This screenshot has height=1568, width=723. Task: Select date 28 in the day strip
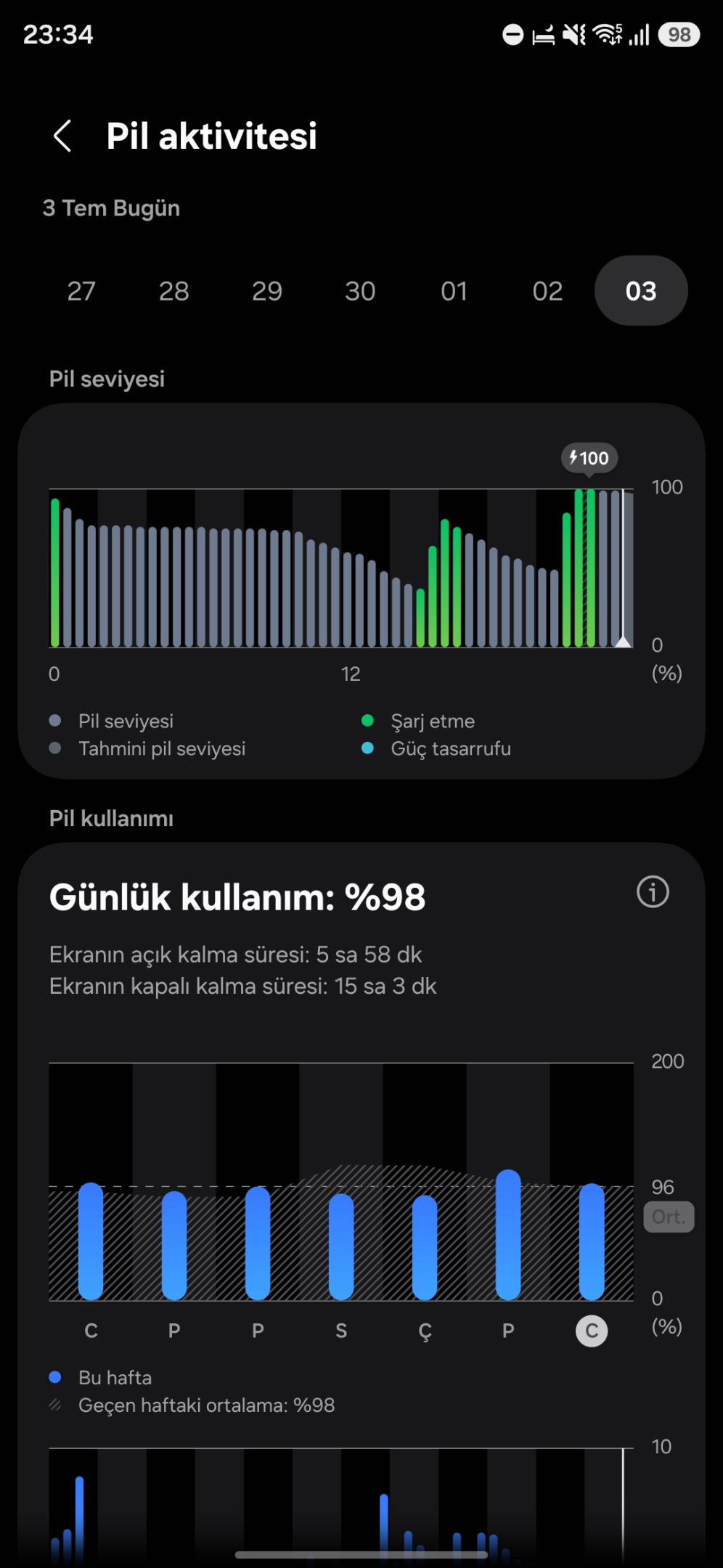pos(174,291)
